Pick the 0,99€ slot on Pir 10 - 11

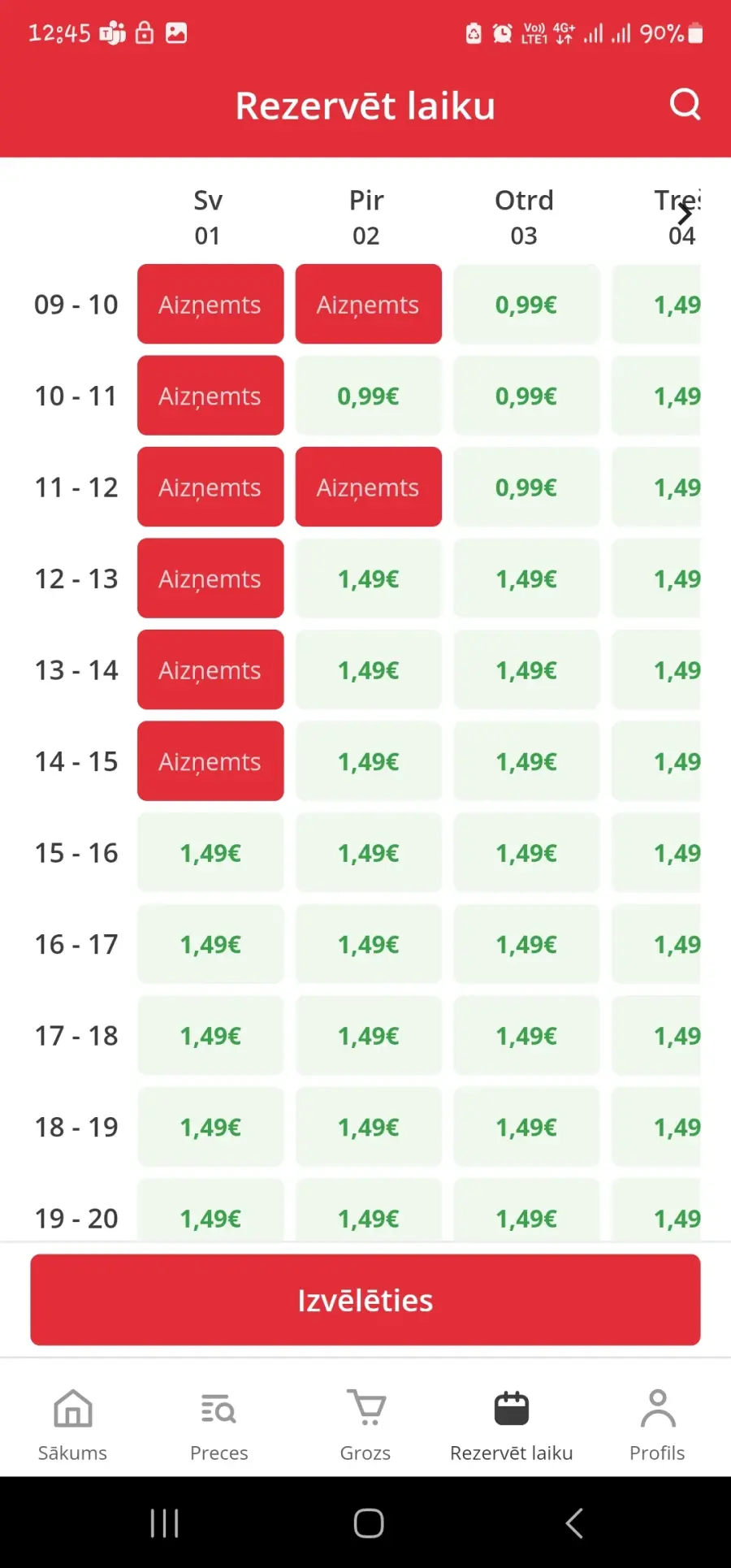[369, 396]
